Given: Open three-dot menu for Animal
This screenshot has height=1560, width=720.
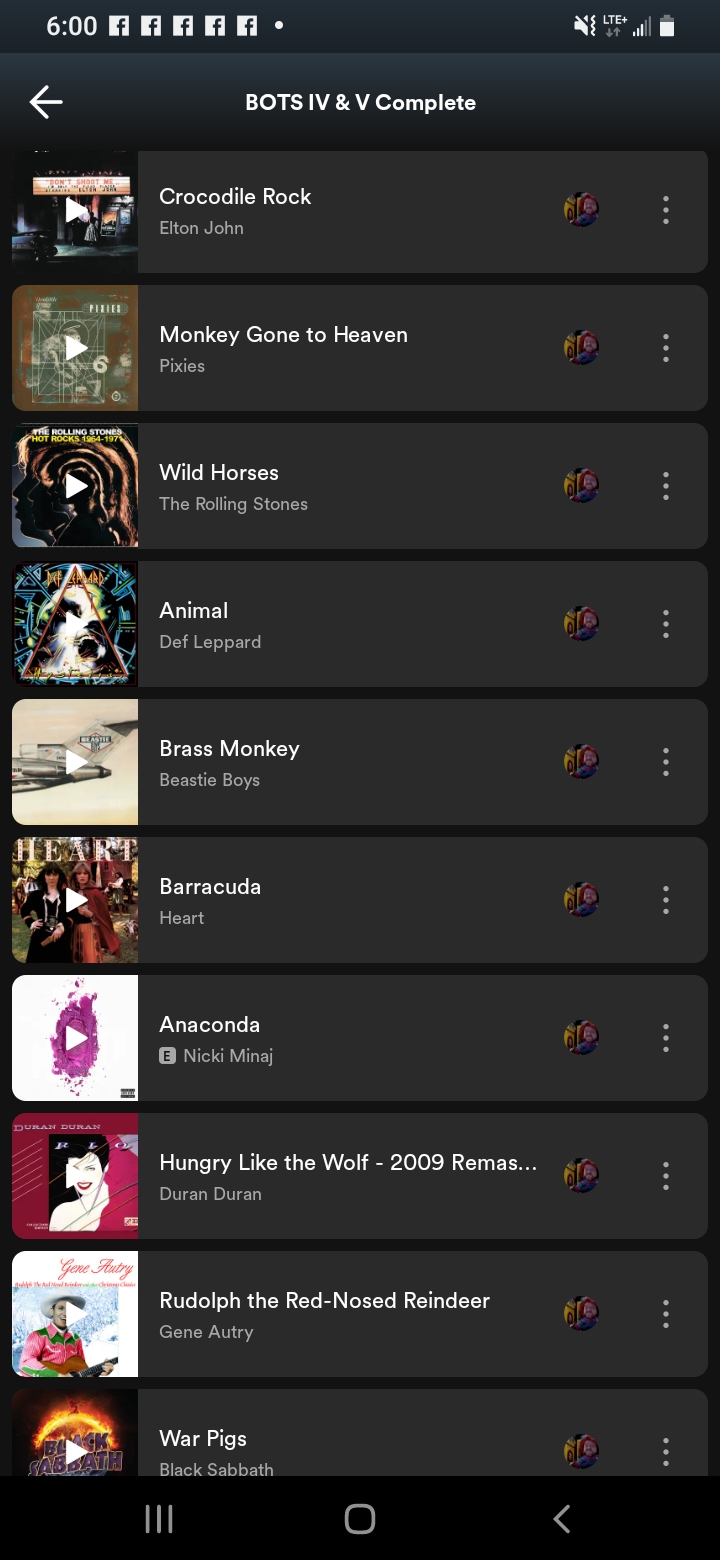Looking at the screenshot, I should tap(665, 624).
